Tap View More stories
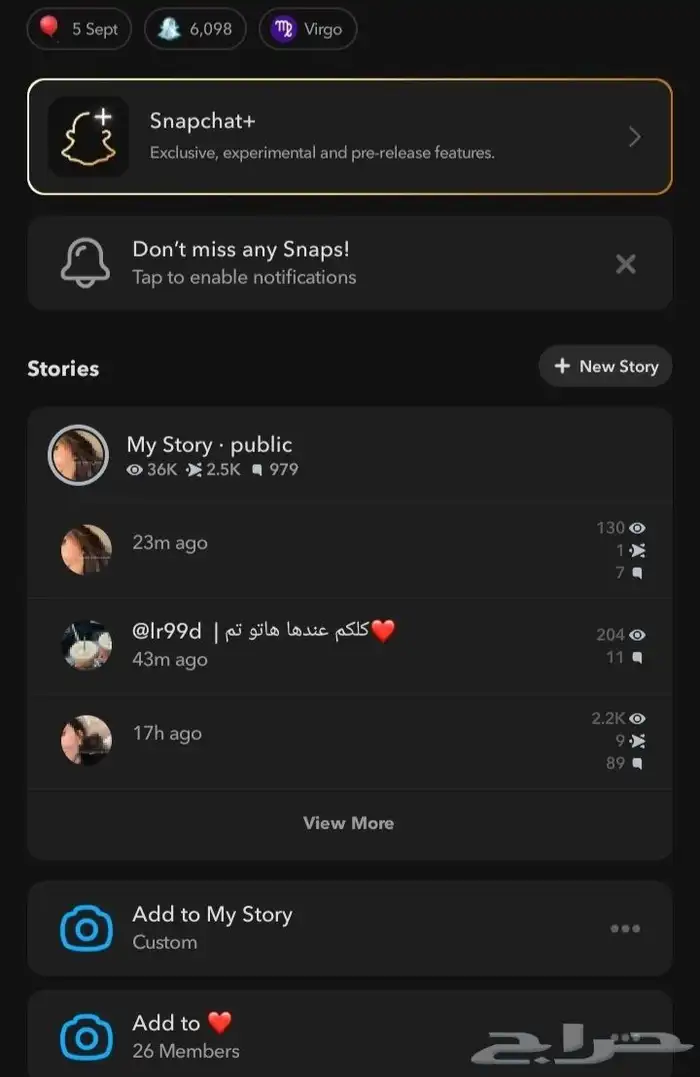Image resolution: width=700 pixels, height=1077 pixels. (349, 823)
